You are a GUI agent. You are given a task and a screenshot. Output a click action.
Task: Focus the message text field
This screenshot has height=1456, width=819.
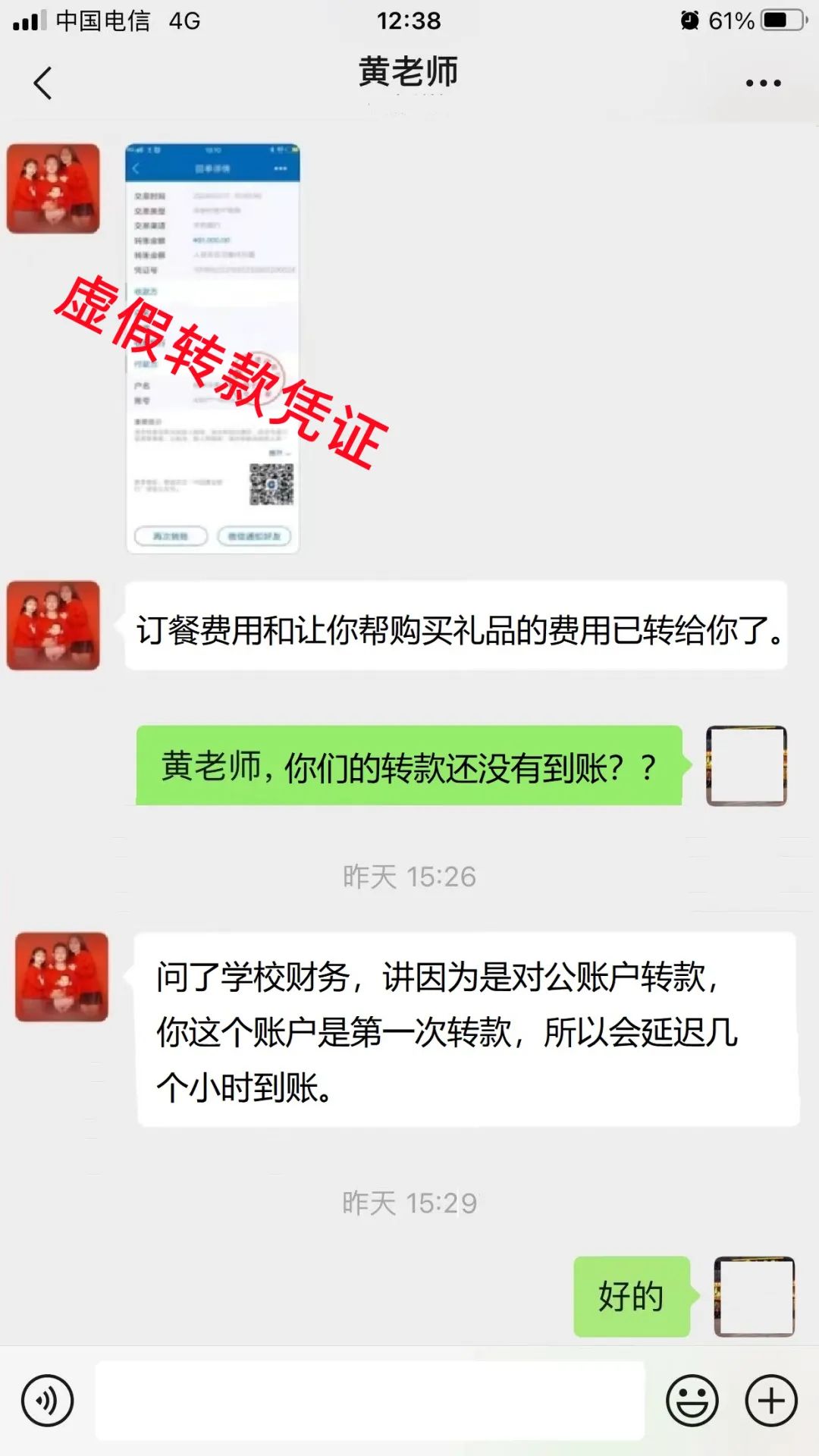click(369, 1400)
